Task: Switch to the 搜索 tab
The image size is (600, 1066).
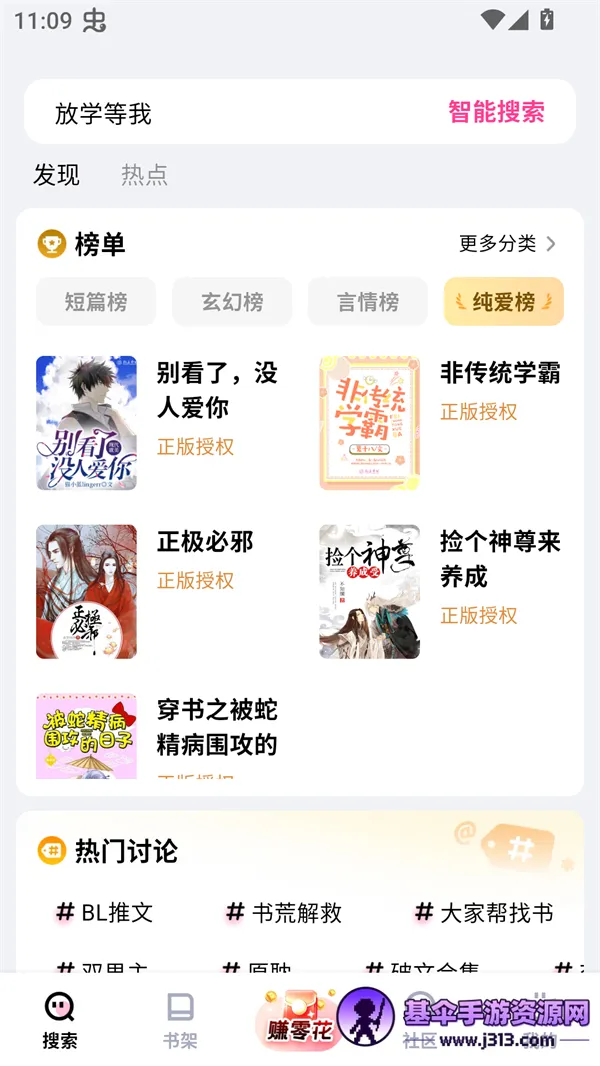Action: 60,1020
